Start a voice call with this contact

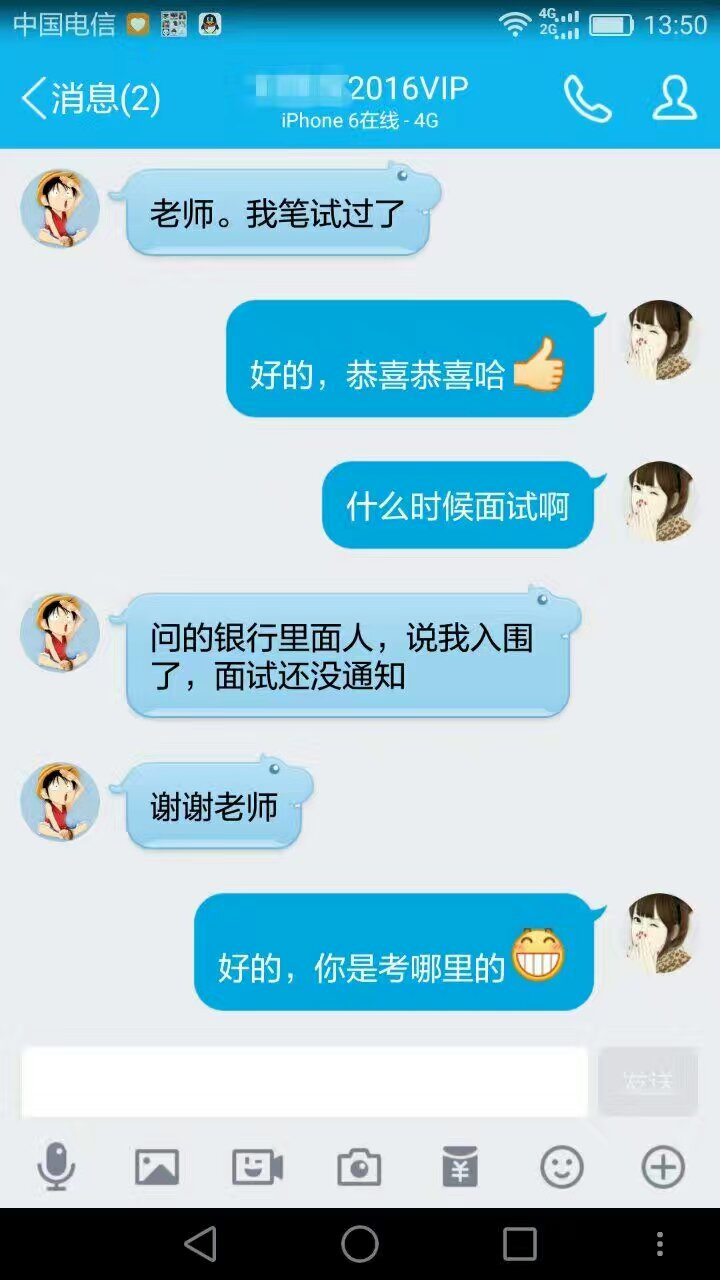[x=587, y=99]
